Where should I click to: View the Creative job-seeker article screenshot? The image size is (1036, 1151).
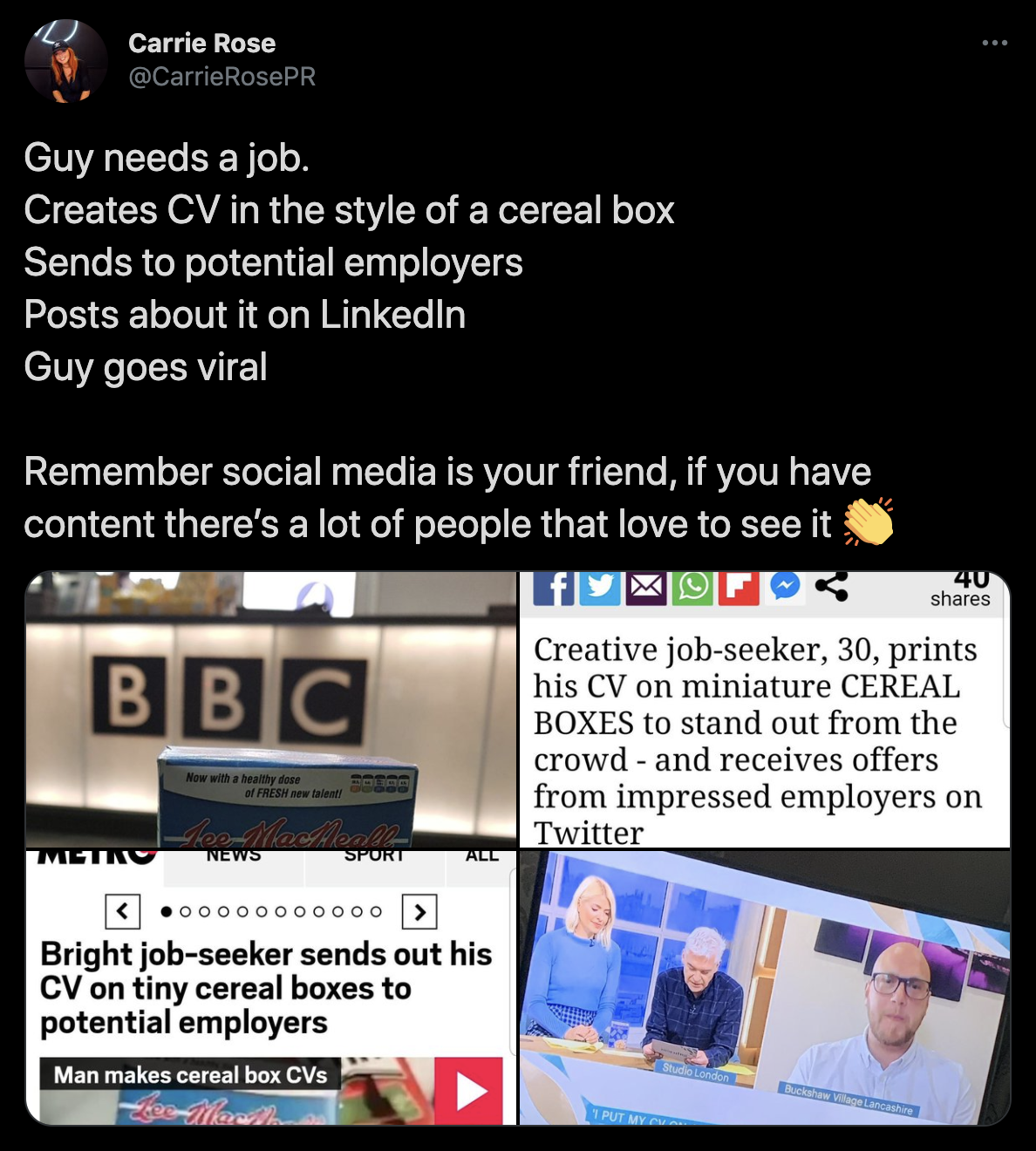765,709
